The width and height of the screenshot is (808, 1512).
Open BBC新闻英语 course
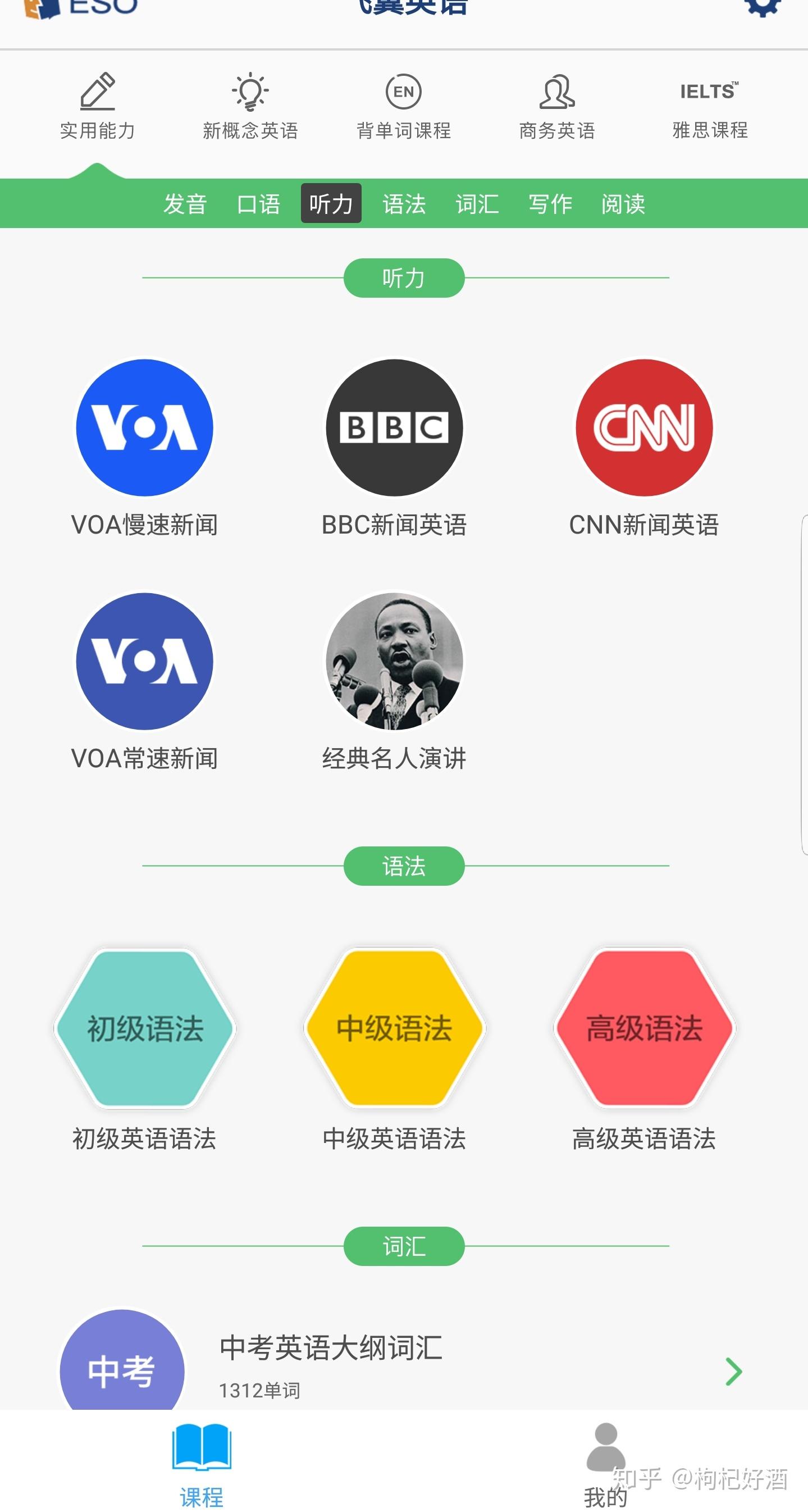coord(394,428)
